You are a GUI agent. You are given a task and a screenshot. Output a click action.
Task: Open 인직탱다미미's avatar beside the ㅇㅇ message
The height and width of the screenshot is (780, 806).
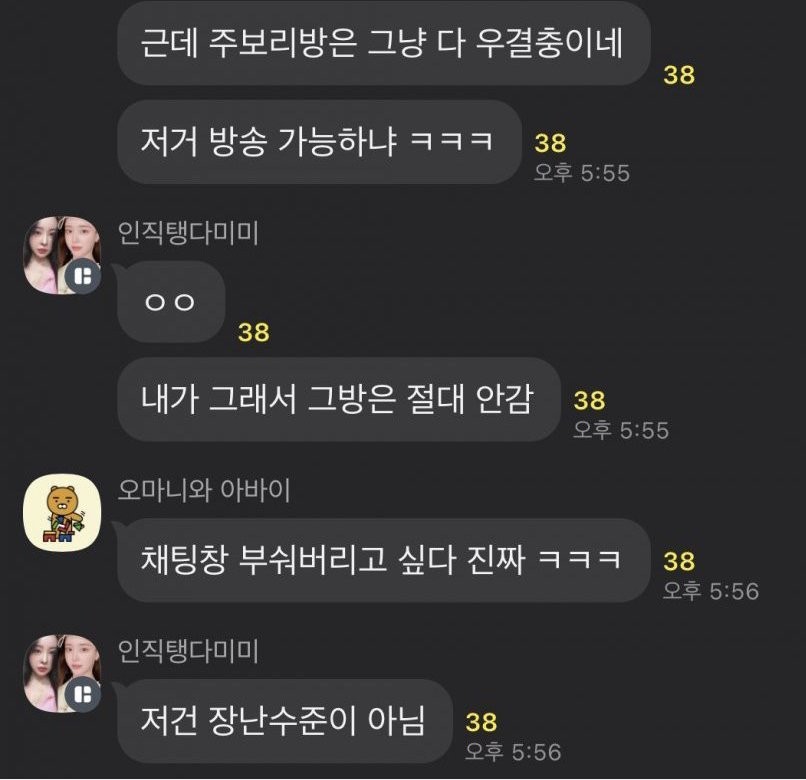pos(61,254)
